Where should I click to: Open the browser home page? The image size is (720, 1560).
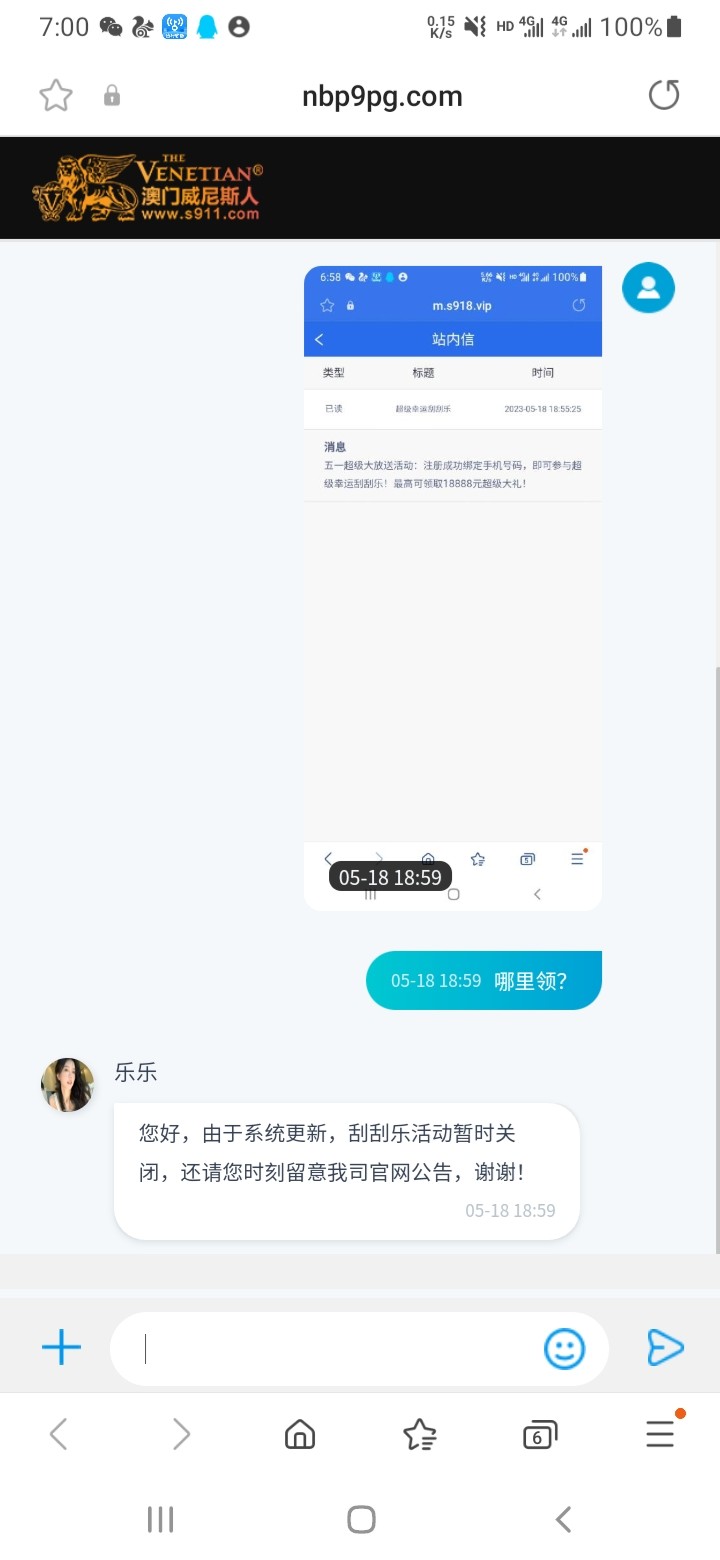coord(300,1435)
